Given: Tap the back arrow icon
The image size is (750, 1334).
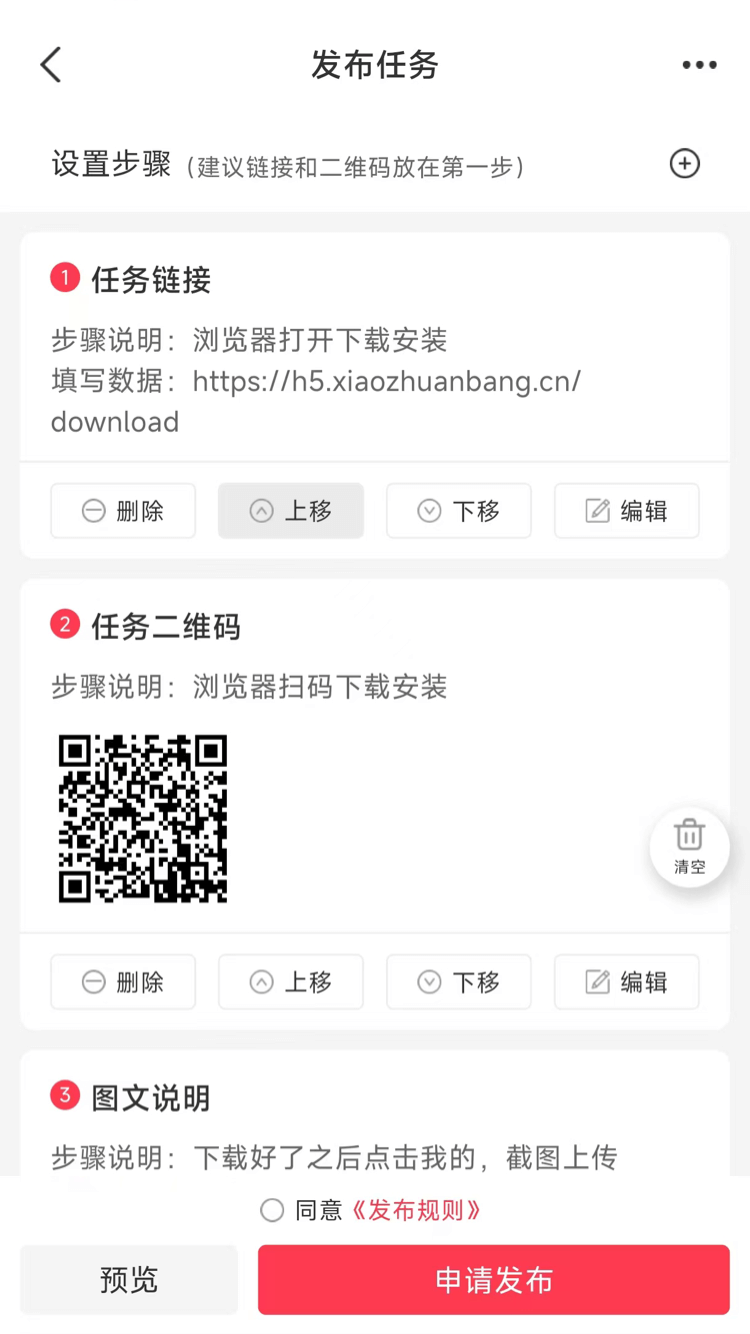Looking at the screenshot, I should click(x=50, y=64).
